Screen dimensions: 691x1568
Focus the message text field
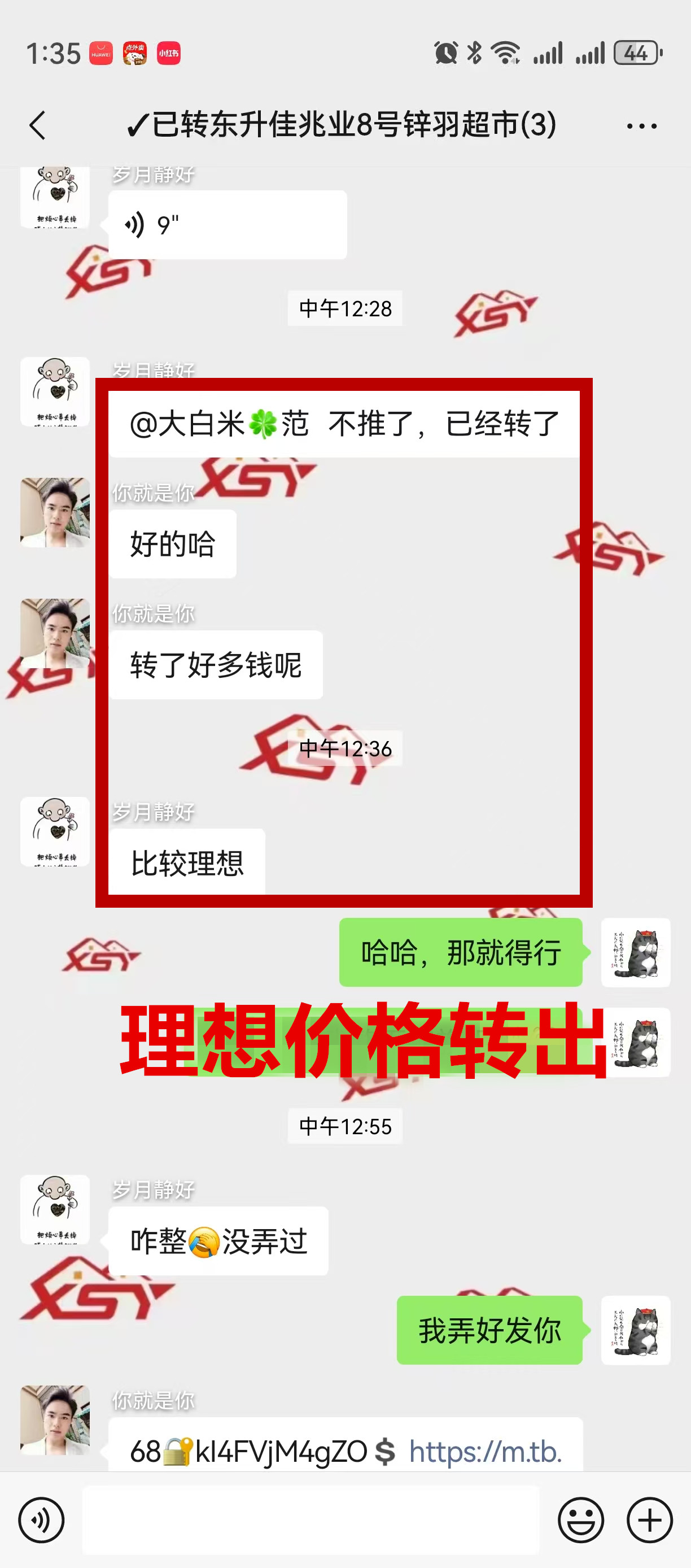tap(310, 1520)
